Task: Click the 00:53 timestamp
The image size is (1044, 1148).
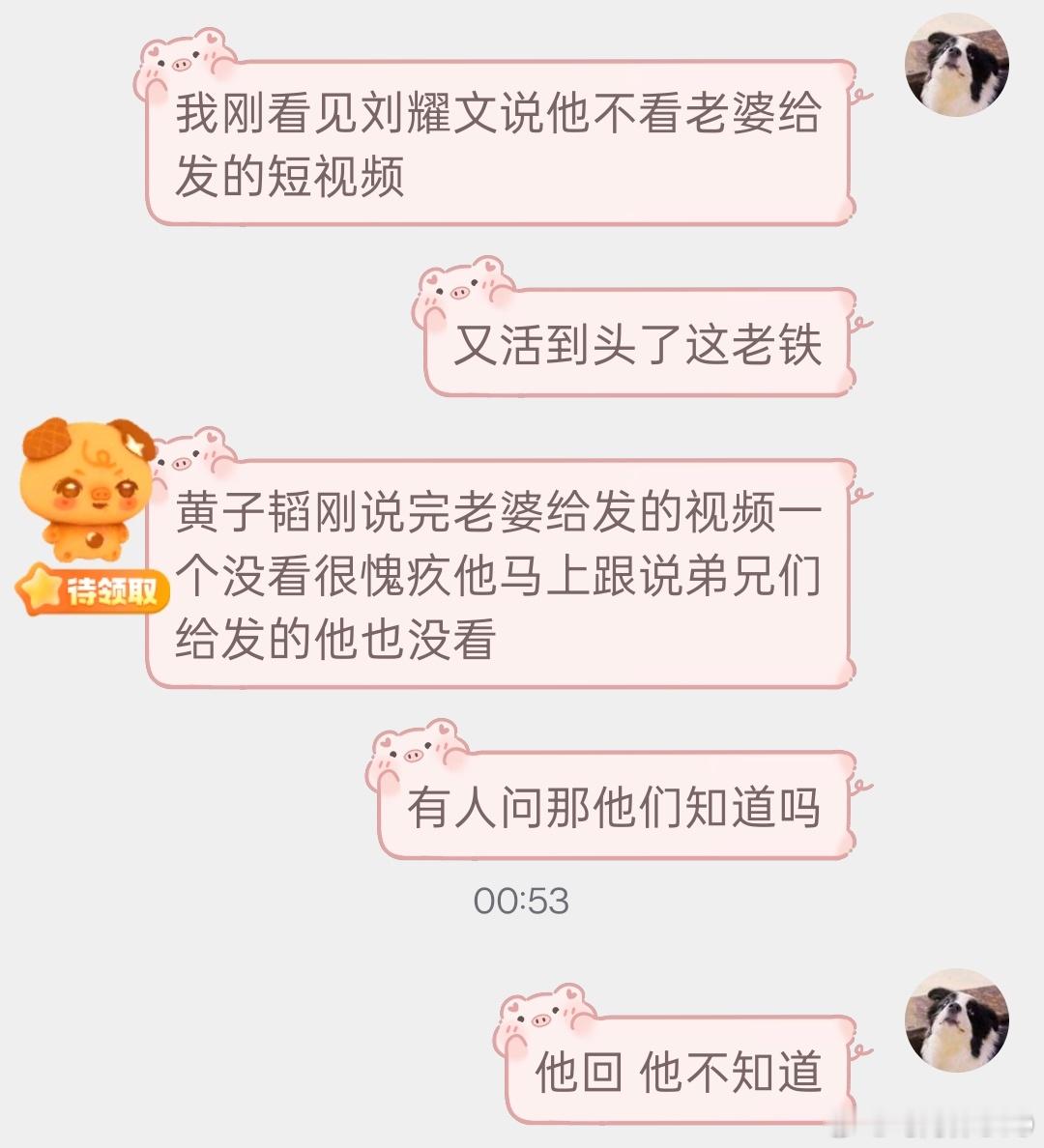Action: point(522,899)
